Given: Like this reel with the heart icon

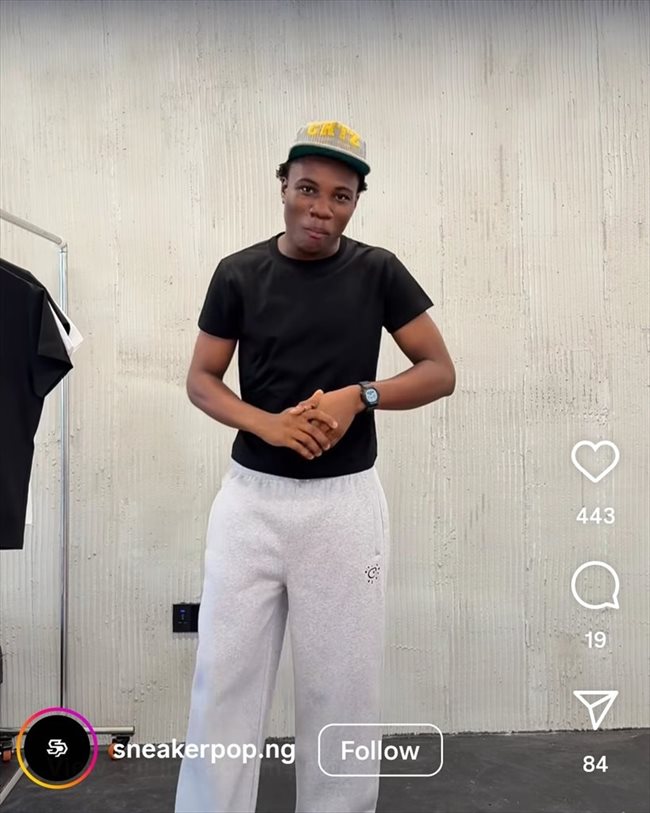Looking at the screenshot, I should (595, 461).
